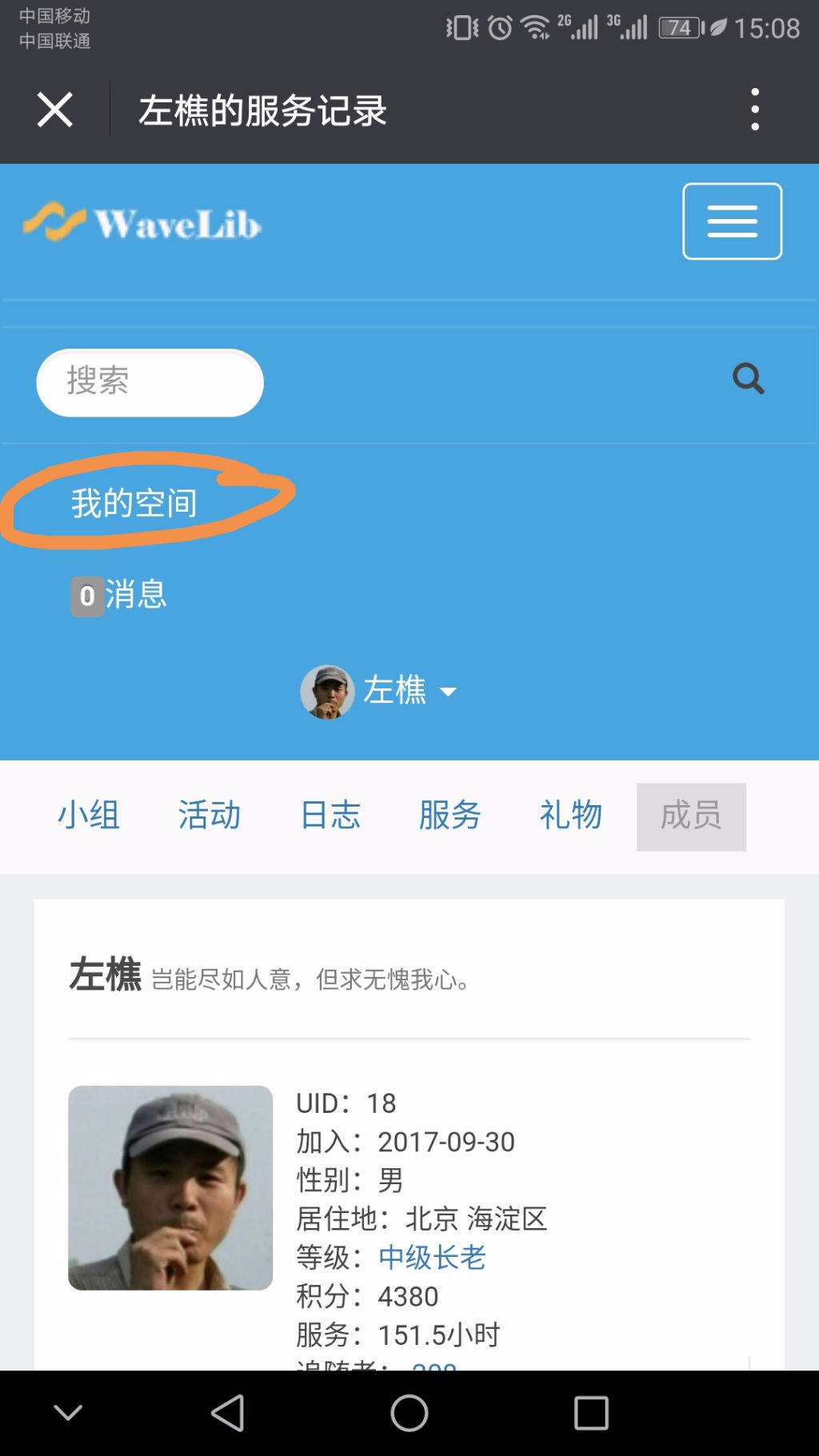Expand the 左樵 user dropdown
819x1456 pixels.
(x=378, y=691)
